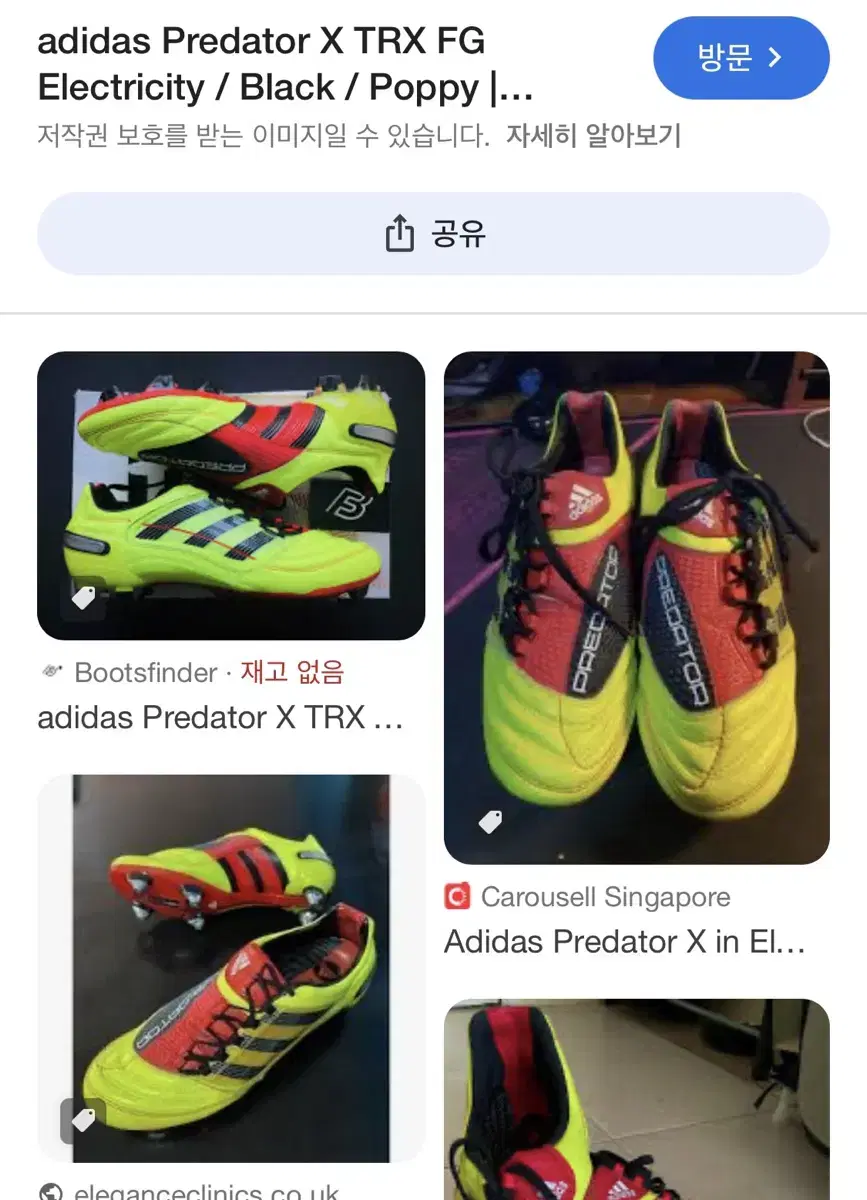Click the 재고 없음 stock status label
The height and width of the screenshot is (1200, 867).
pyautogui.click(x=289, y=672)
